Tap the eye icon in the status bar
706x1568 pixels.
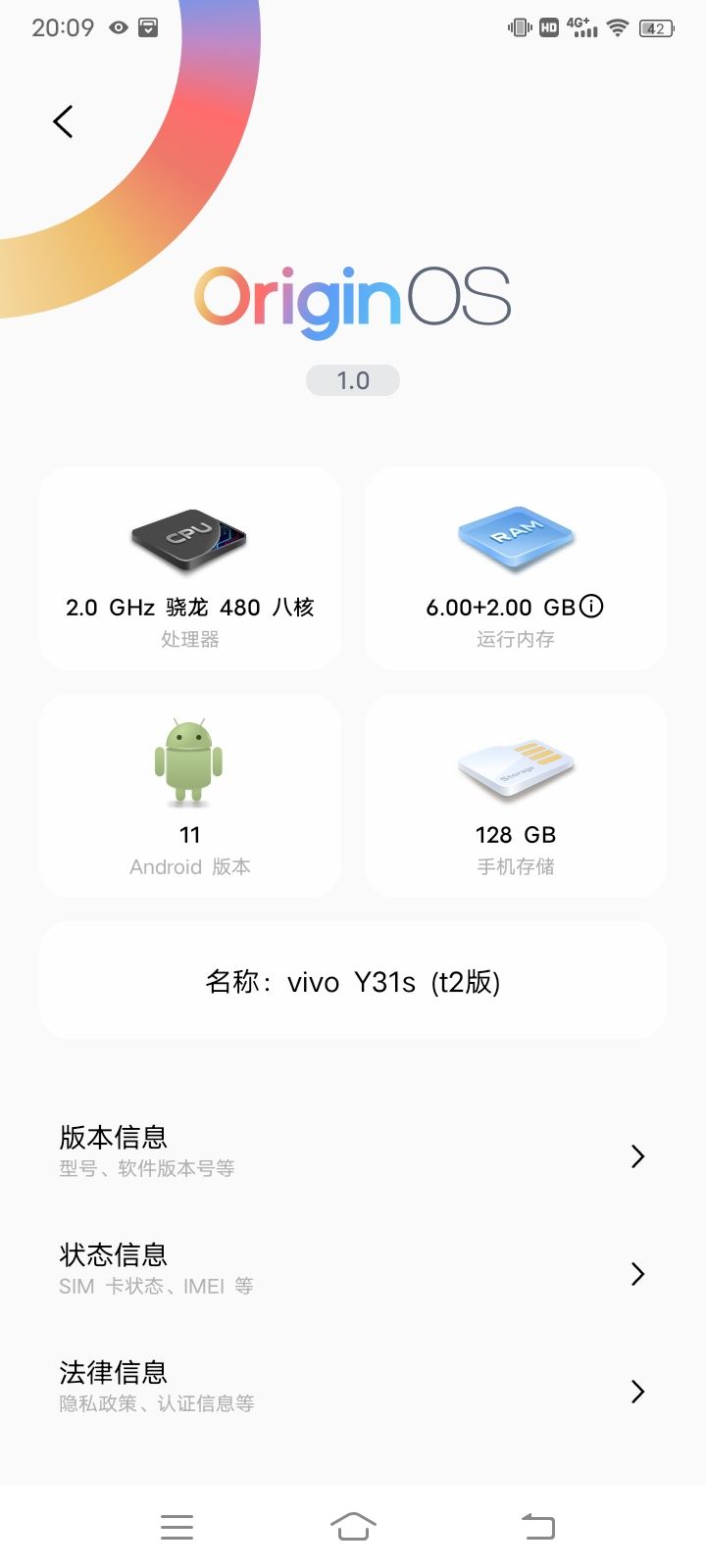click(117, 27)
